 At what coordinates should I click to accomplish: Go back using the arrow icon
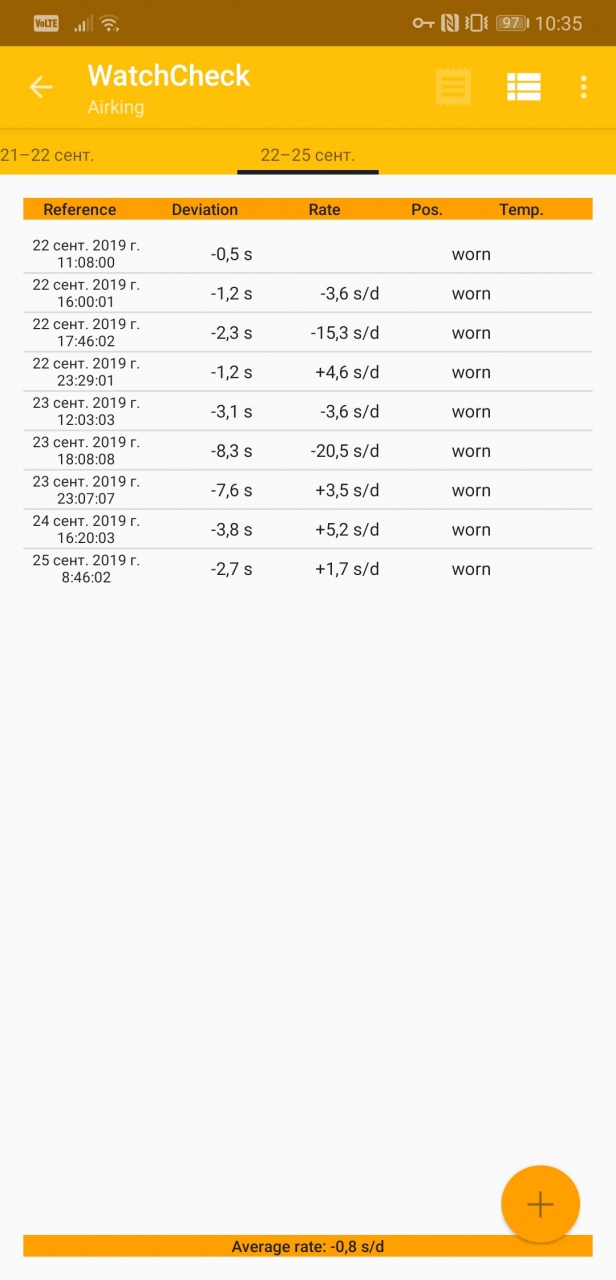point(41,88)
